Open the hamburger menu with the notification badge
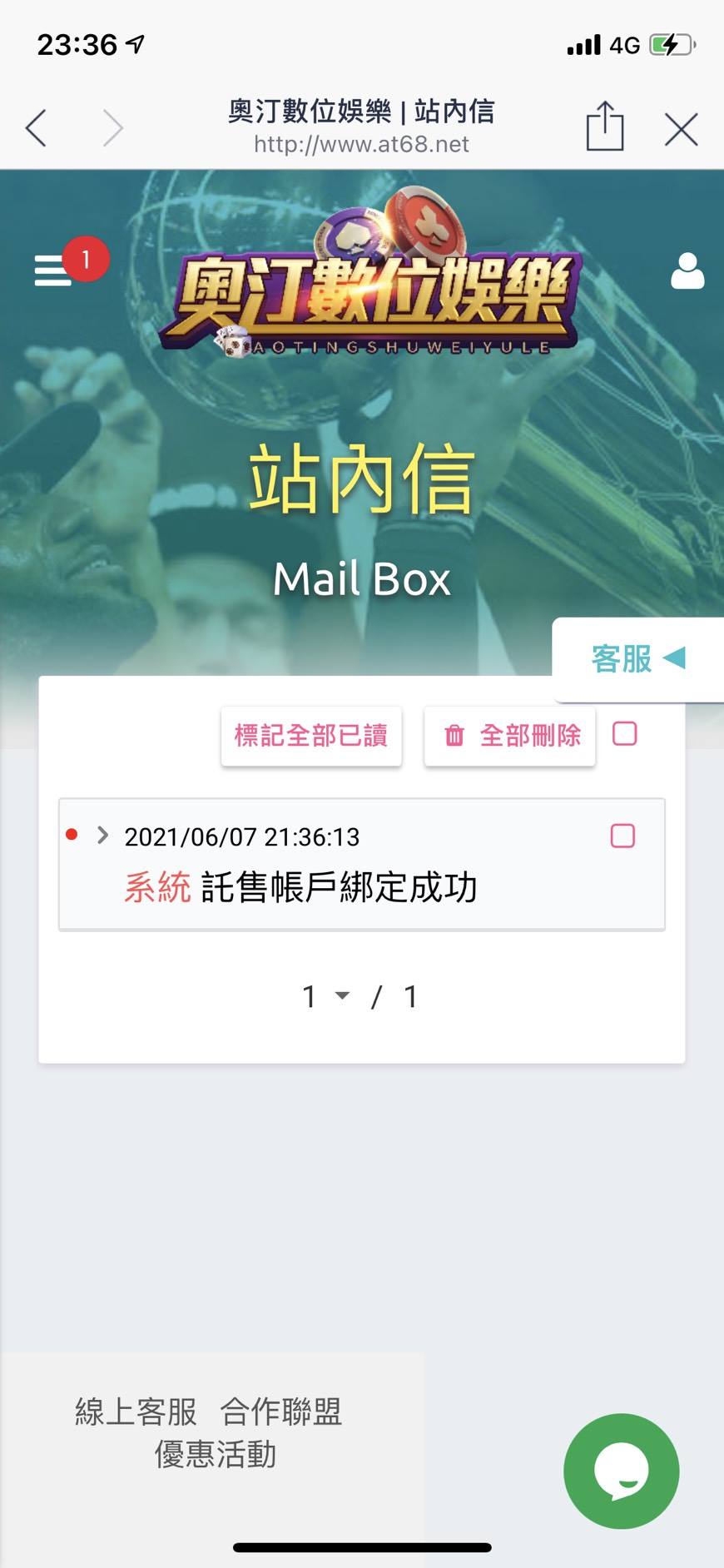 tap(53, 270)
